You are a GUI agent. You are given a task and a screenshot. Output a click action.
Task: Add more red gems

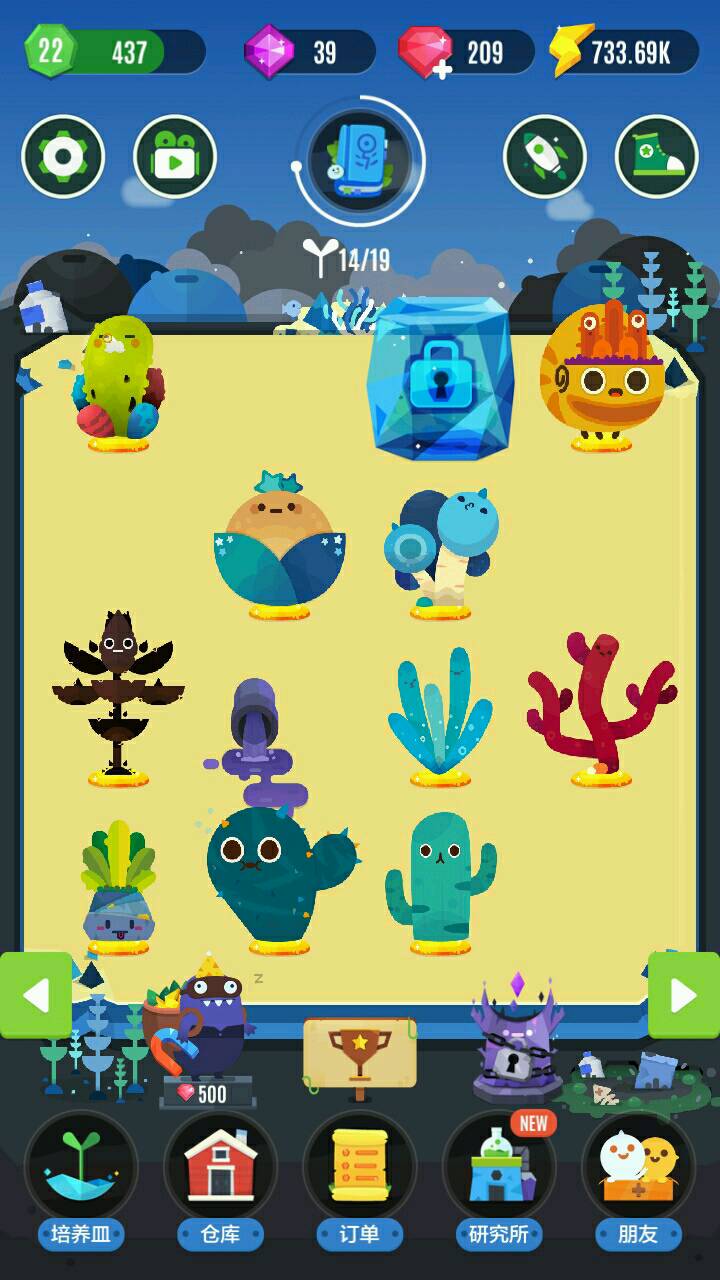pyautogui.click(x=428, y=54)
